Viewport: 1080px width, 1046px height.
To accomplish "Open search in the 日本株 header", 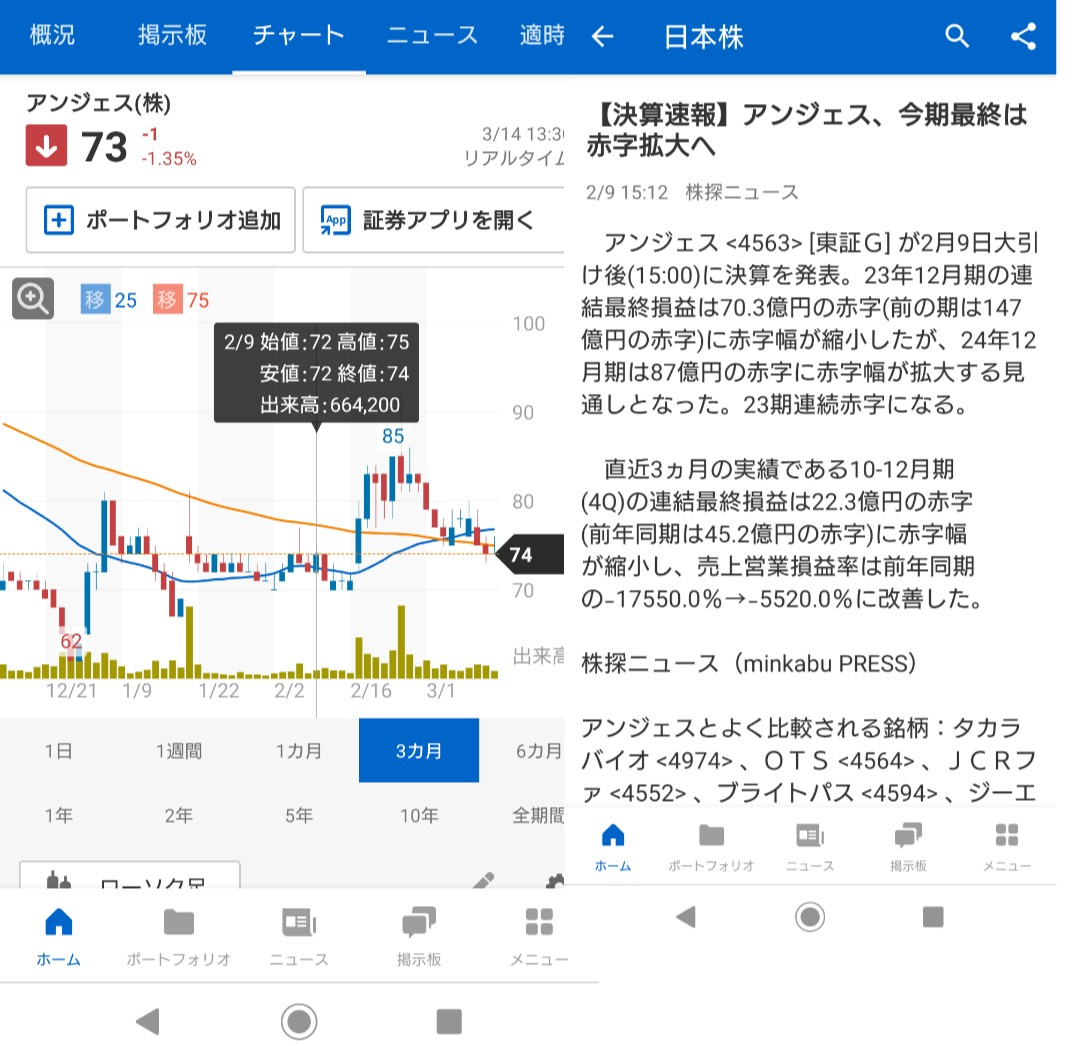I will [x=957, y=37].
